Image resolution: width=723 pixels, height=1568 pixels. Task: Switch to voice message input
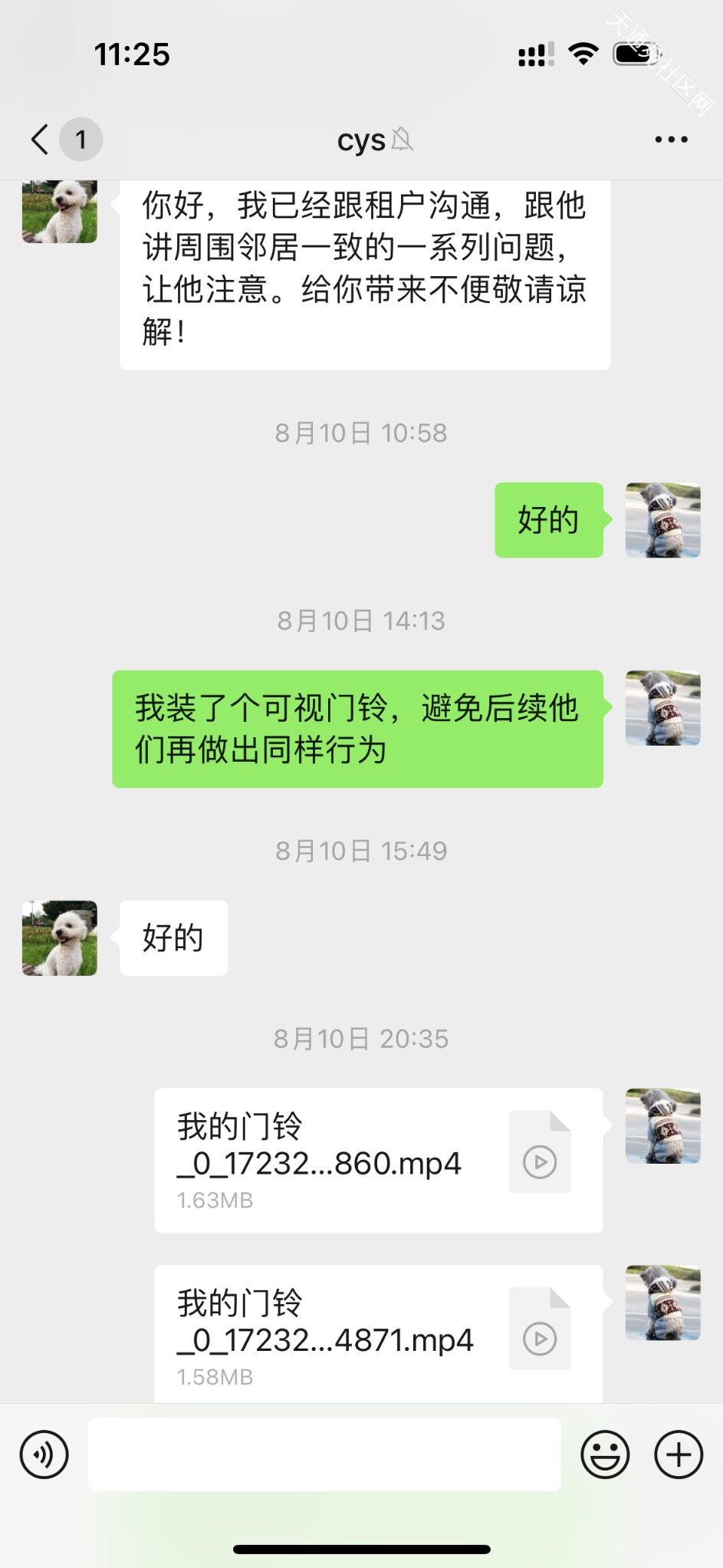pyautogui.click(x=44, y=1454)
